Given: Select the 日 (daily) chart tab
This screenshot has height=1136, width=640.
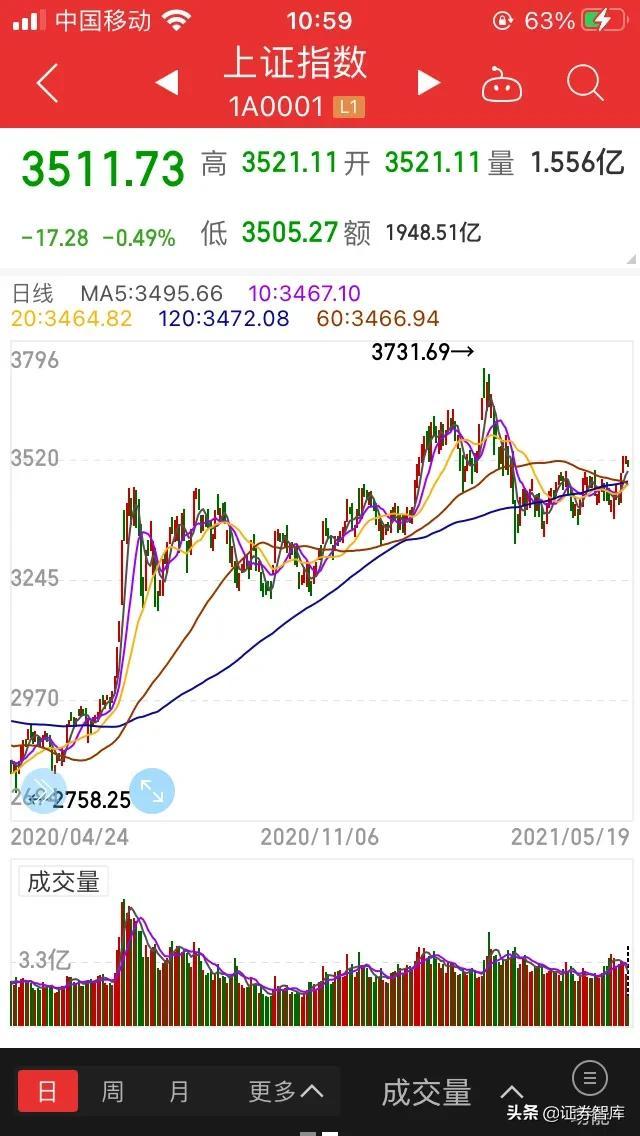Looking at the screenshot, I should (x=48, y=1091).
